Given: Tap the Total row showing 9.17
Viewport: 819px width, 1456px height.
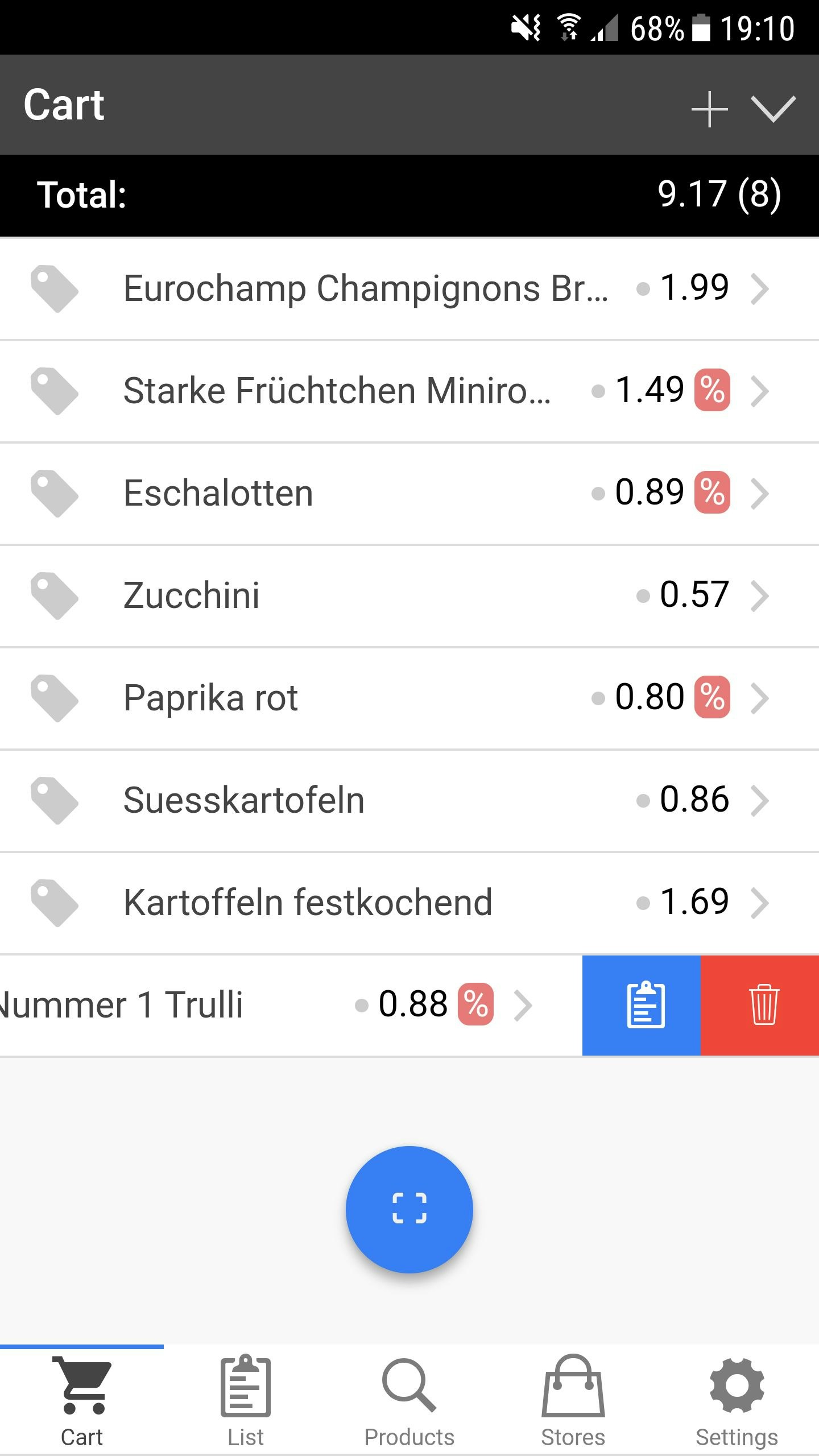Looking at the screenshot, I should [x=409, y=195].
